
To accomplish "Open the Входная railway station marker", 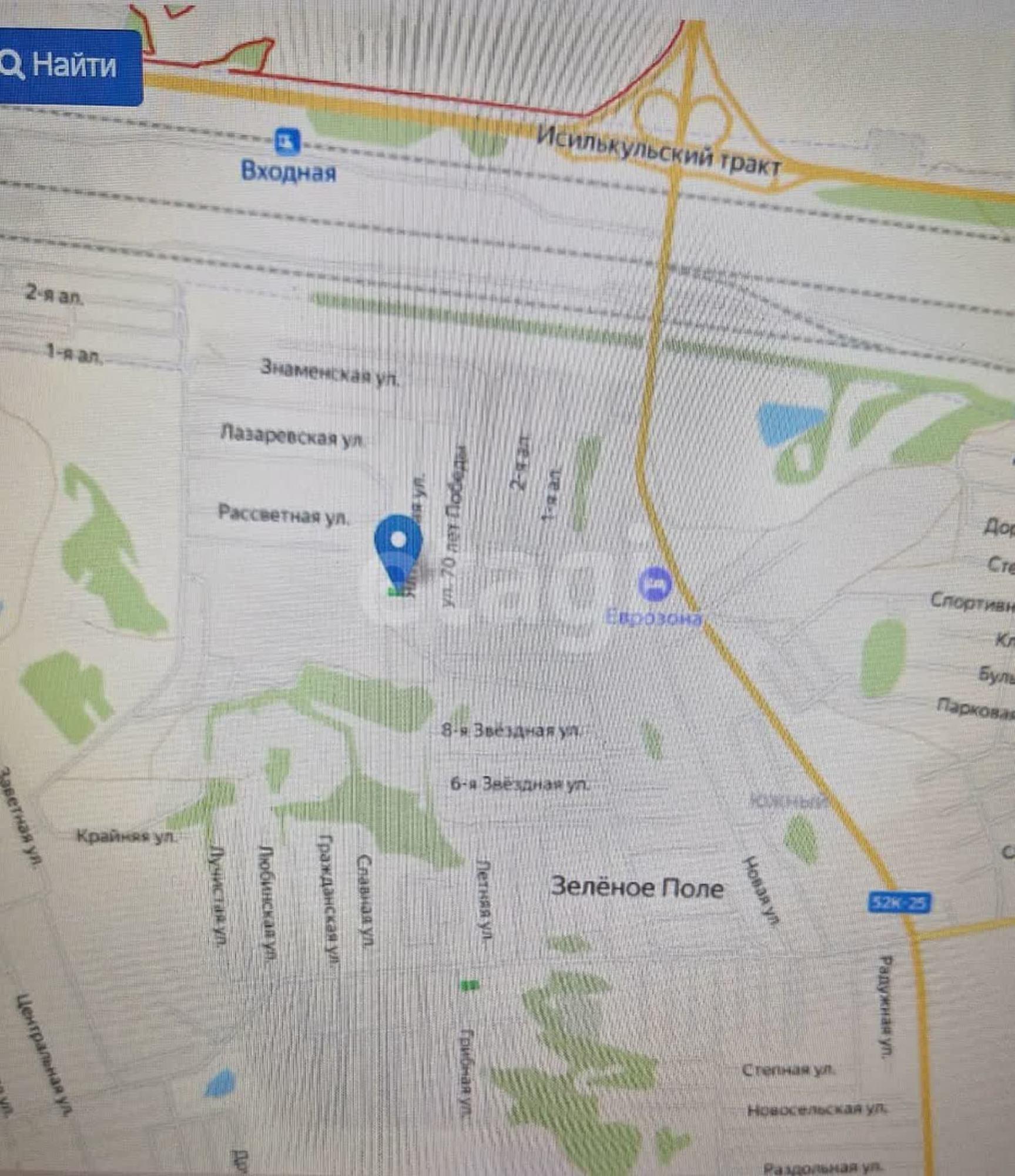I will (287, 142).
